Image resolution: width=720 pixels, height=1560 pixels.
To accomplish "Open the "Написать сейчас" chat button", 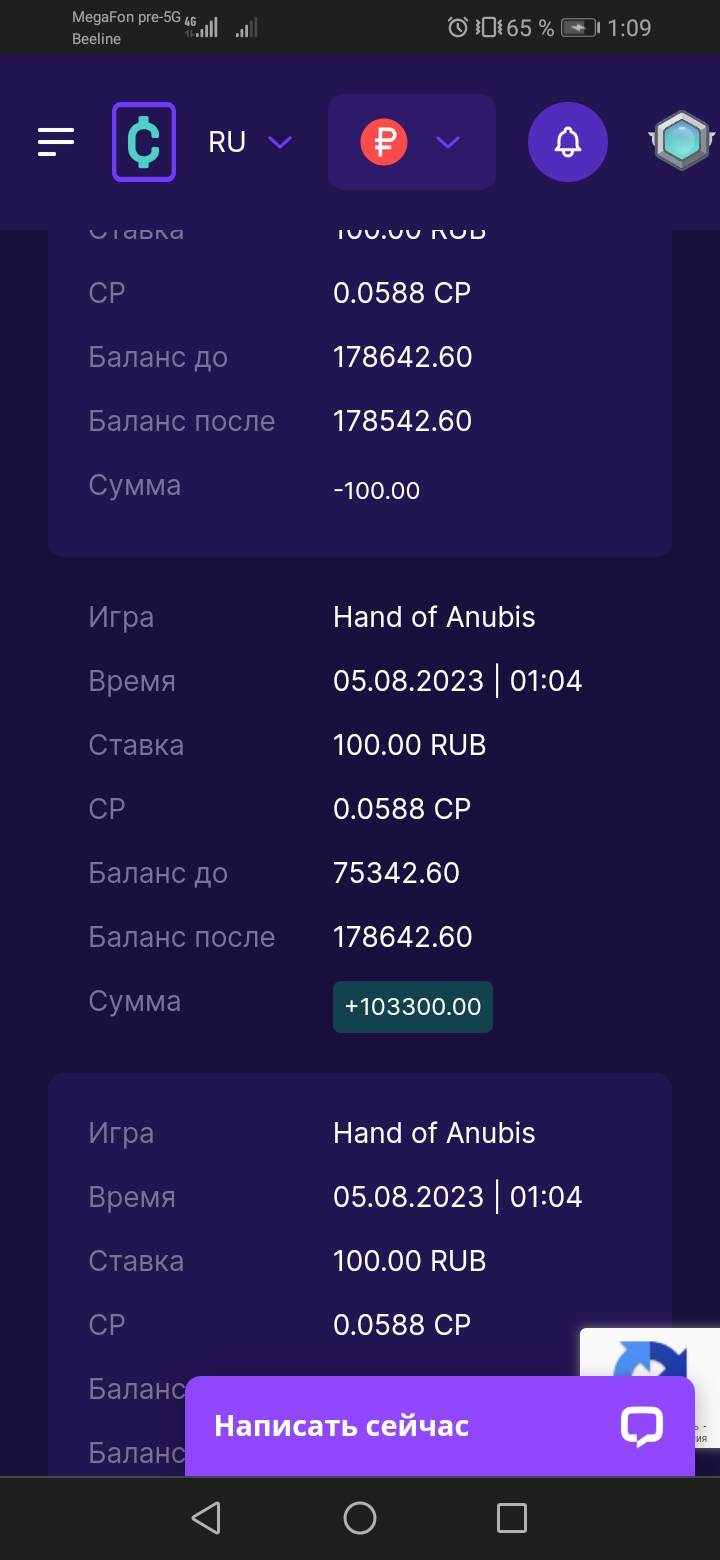I will (440, 1426).
